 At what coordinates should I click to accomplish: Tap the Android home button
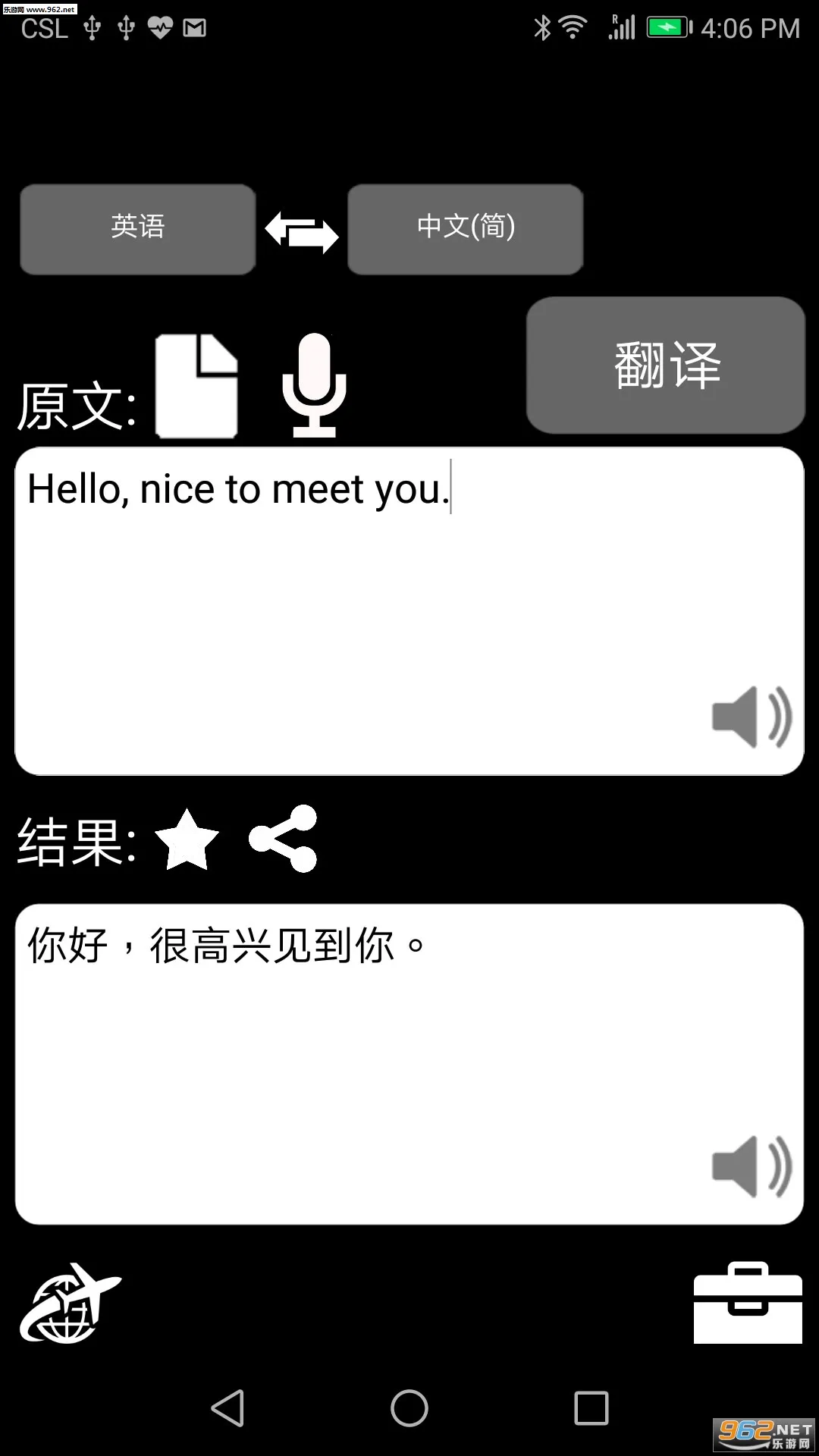(409, 1408)
